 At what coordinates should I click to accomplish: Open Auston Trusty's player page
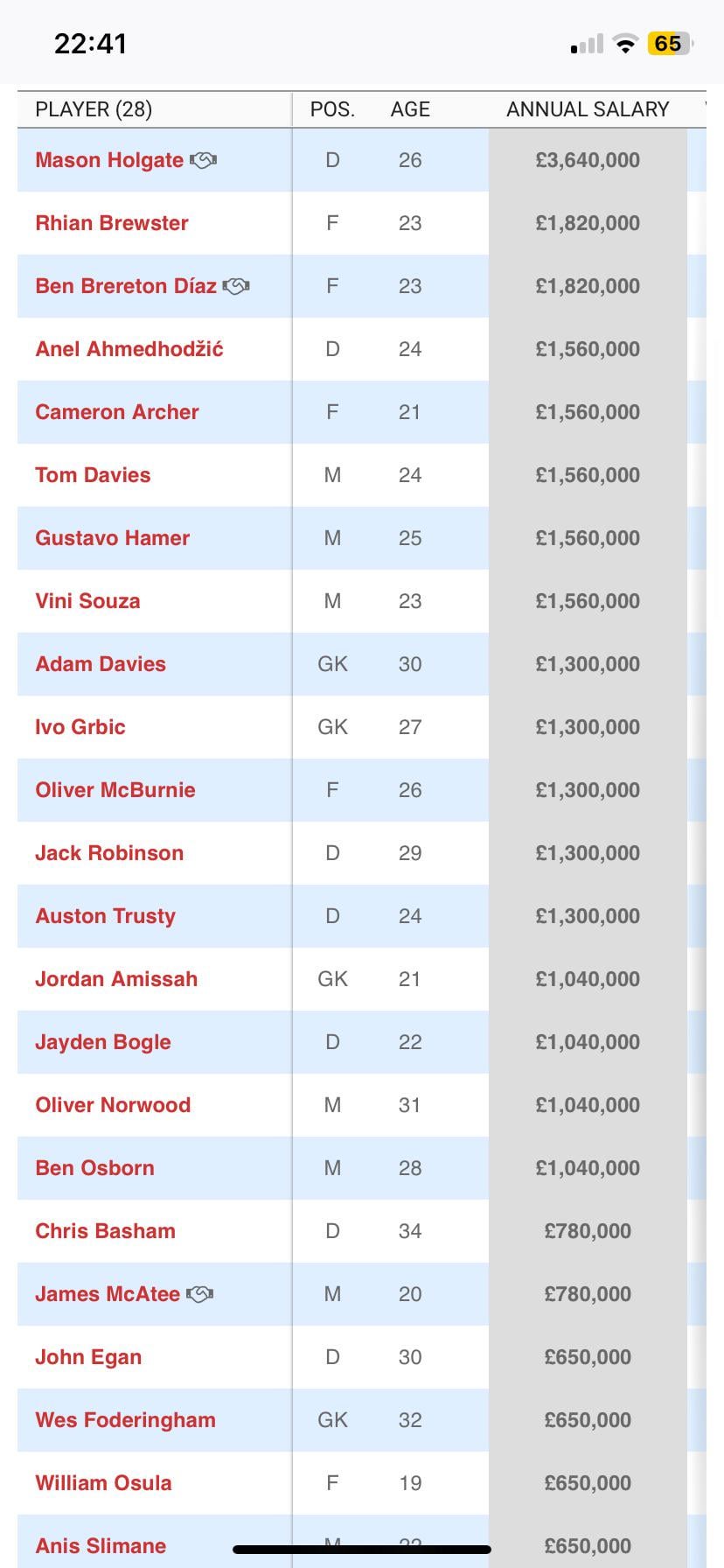[106, 916]
